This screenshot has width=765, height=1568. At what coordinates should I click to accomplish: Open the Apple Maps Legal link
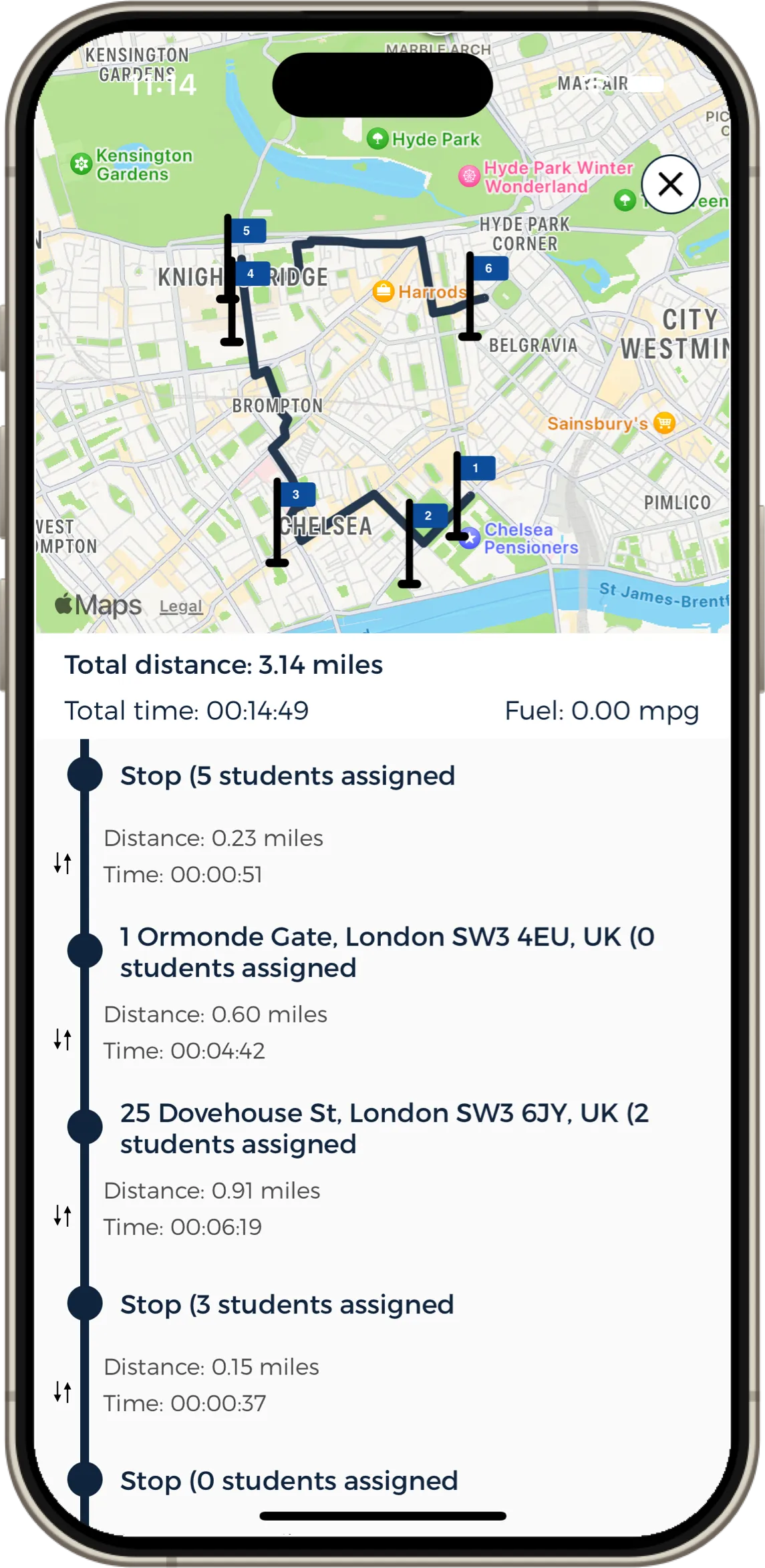[181, 606]
